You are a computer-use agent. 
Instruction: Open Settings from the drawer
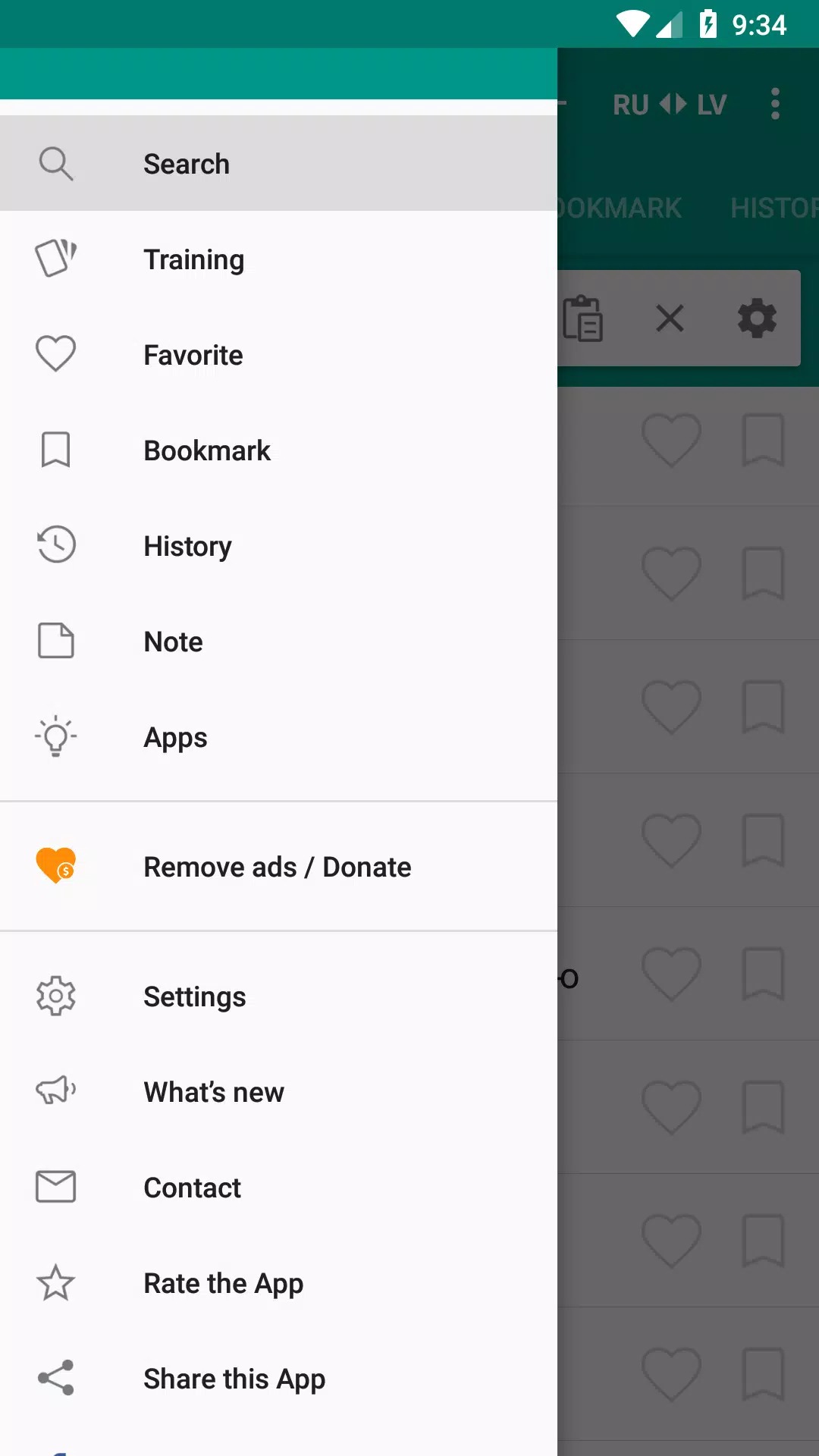278,996
